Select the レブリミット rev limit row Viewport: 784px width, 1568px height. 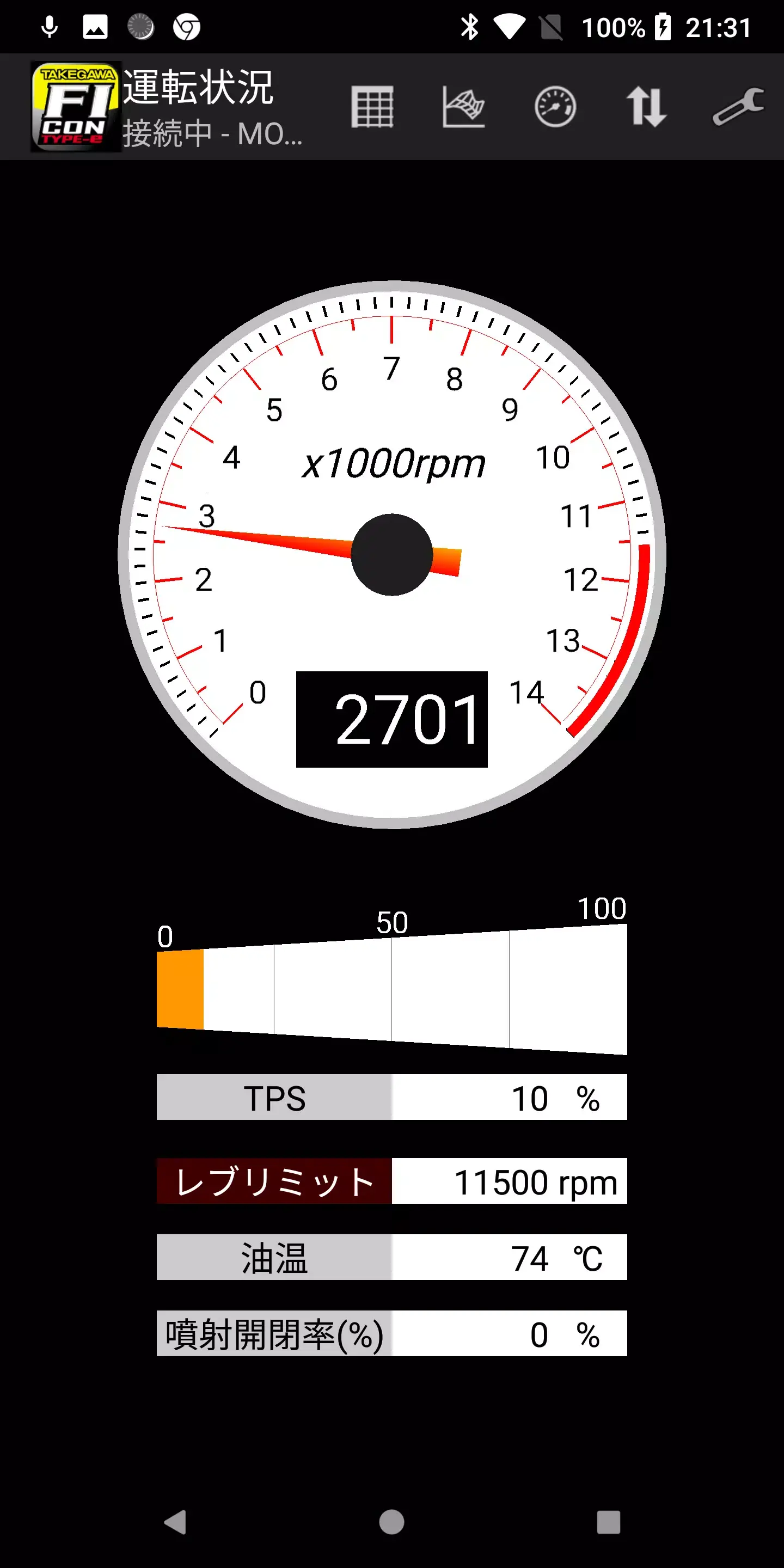pyautogui.click(x=391, y=1180)
